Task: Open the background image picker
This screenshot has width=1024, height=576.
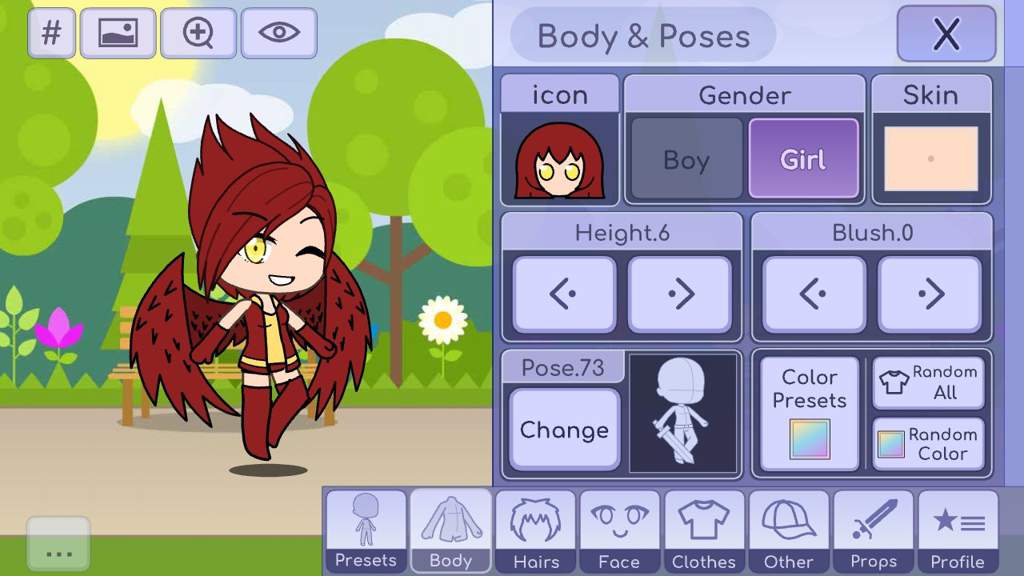Action: click(x=118, y=33)
